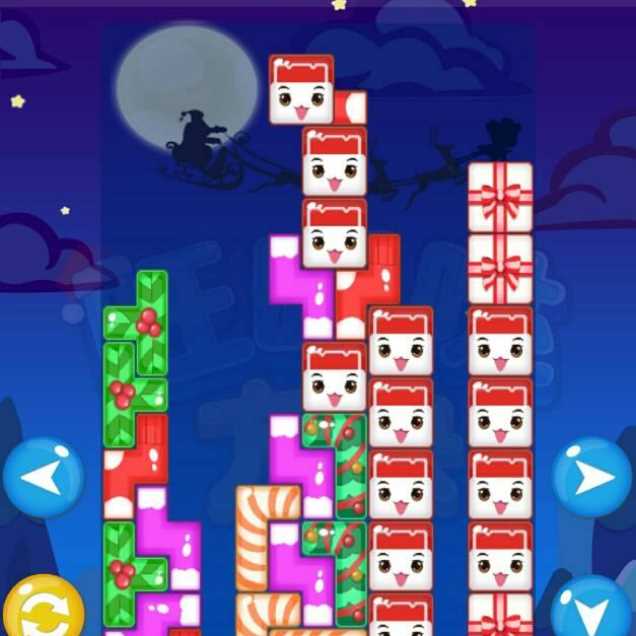
Task: Move the falling block left
Action: pyautogui.click(x=43, y=477)
